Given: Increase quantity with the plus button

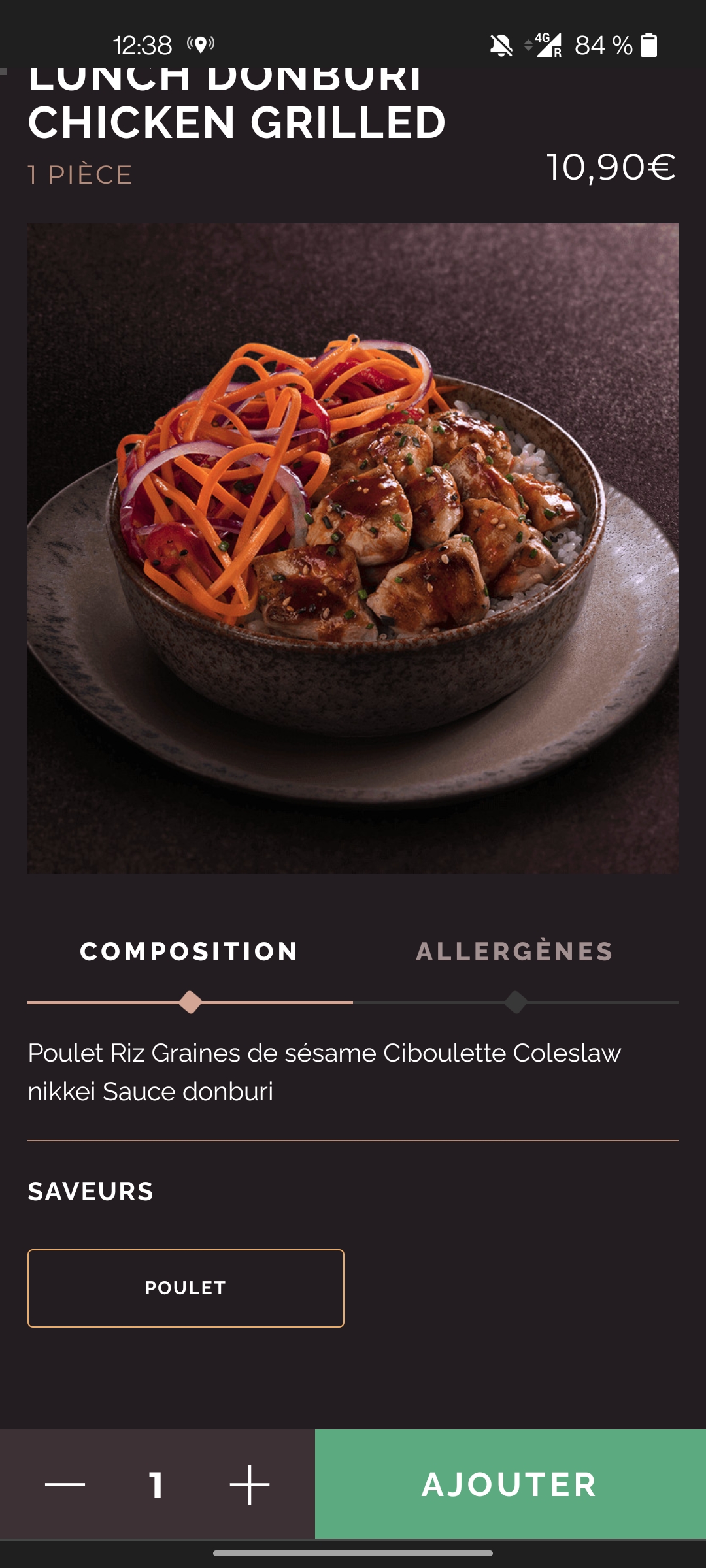Looking at the screenshot, I should click(x=249, y=1484).
